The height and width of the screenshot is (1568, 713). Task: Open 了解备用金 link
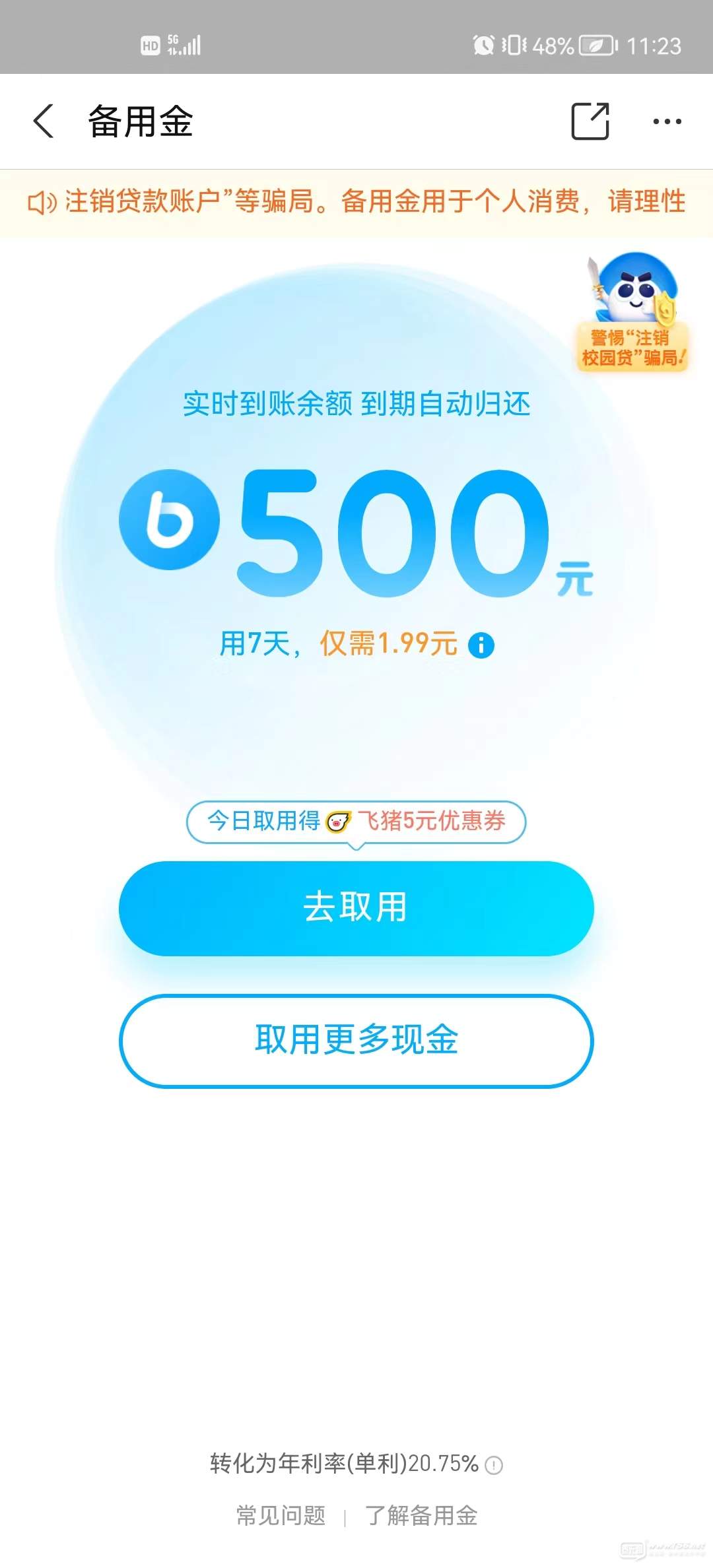tap(421, 1516)
